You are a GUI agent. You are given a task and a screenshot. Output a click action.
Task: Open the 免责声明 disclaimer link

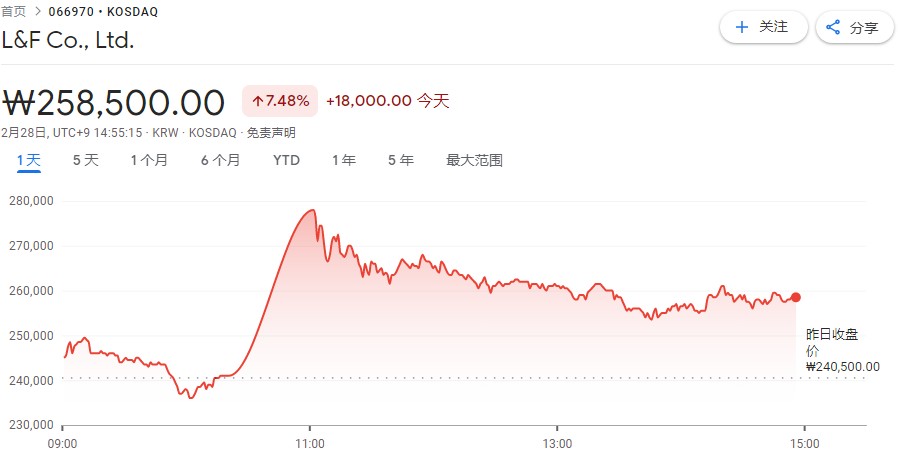tap(271, 132)
